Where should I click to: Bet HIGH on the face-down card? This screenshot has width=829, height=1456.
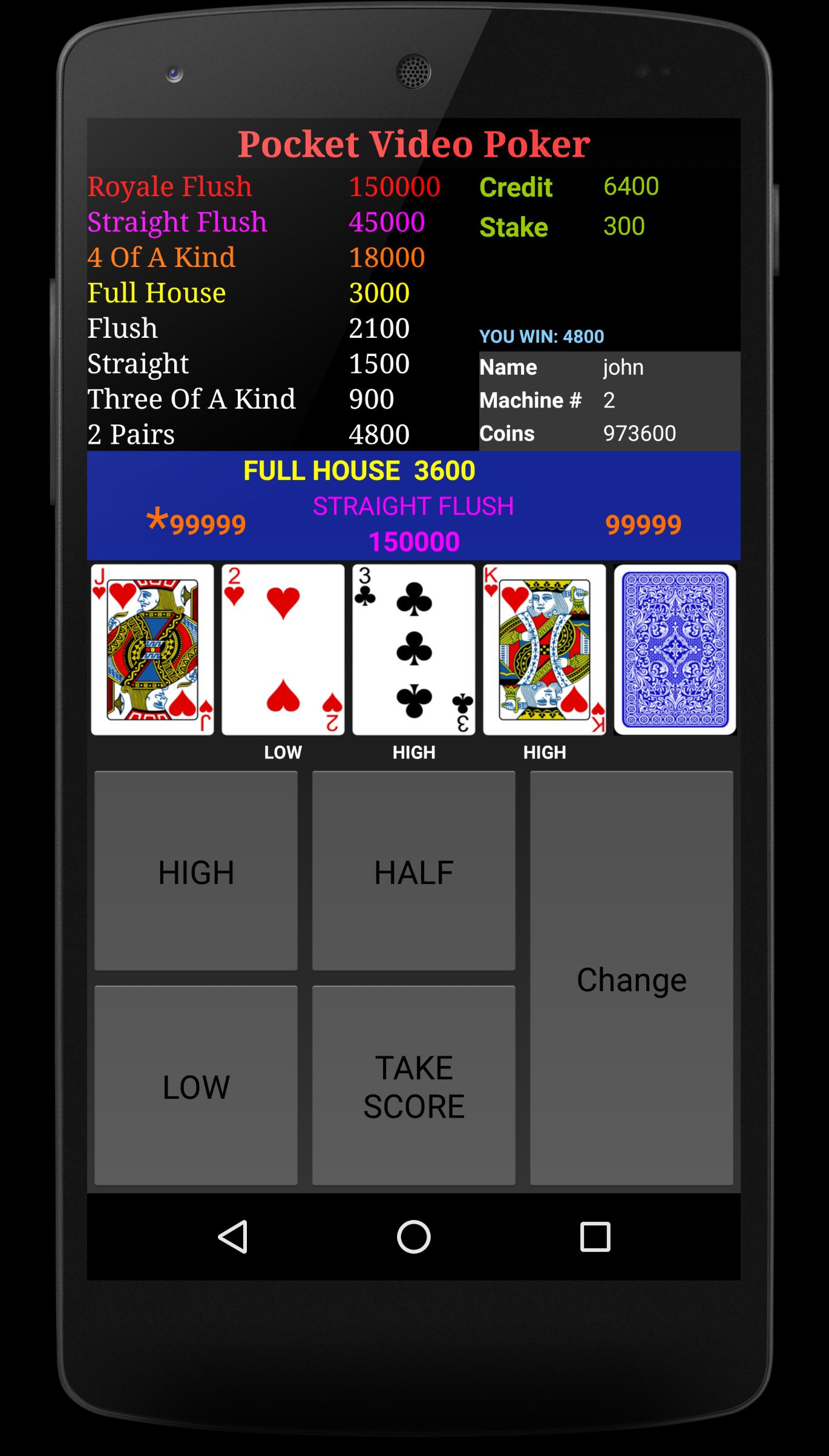tap(195, 871)
